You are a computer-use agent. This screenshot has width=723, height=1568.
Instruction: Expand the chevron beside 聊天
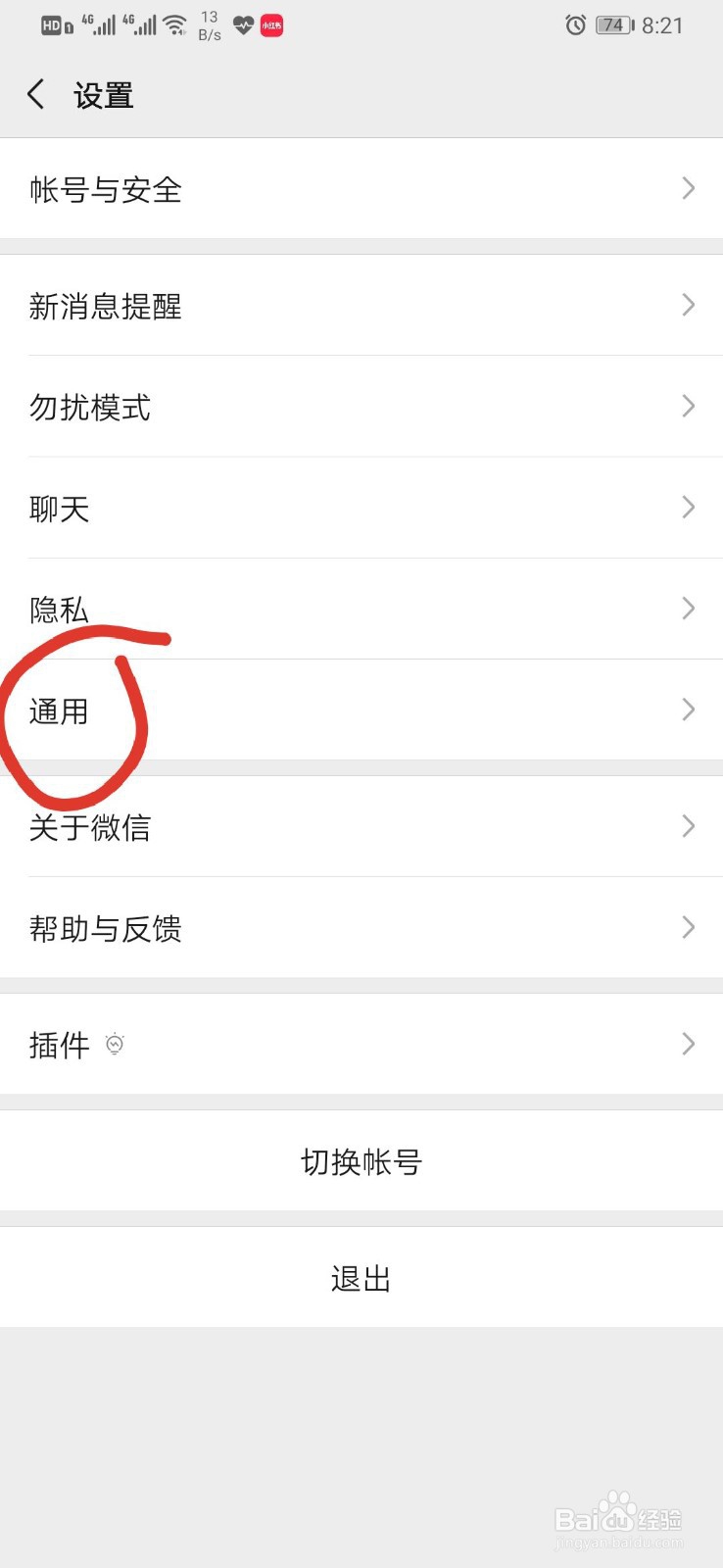[688, 508]
